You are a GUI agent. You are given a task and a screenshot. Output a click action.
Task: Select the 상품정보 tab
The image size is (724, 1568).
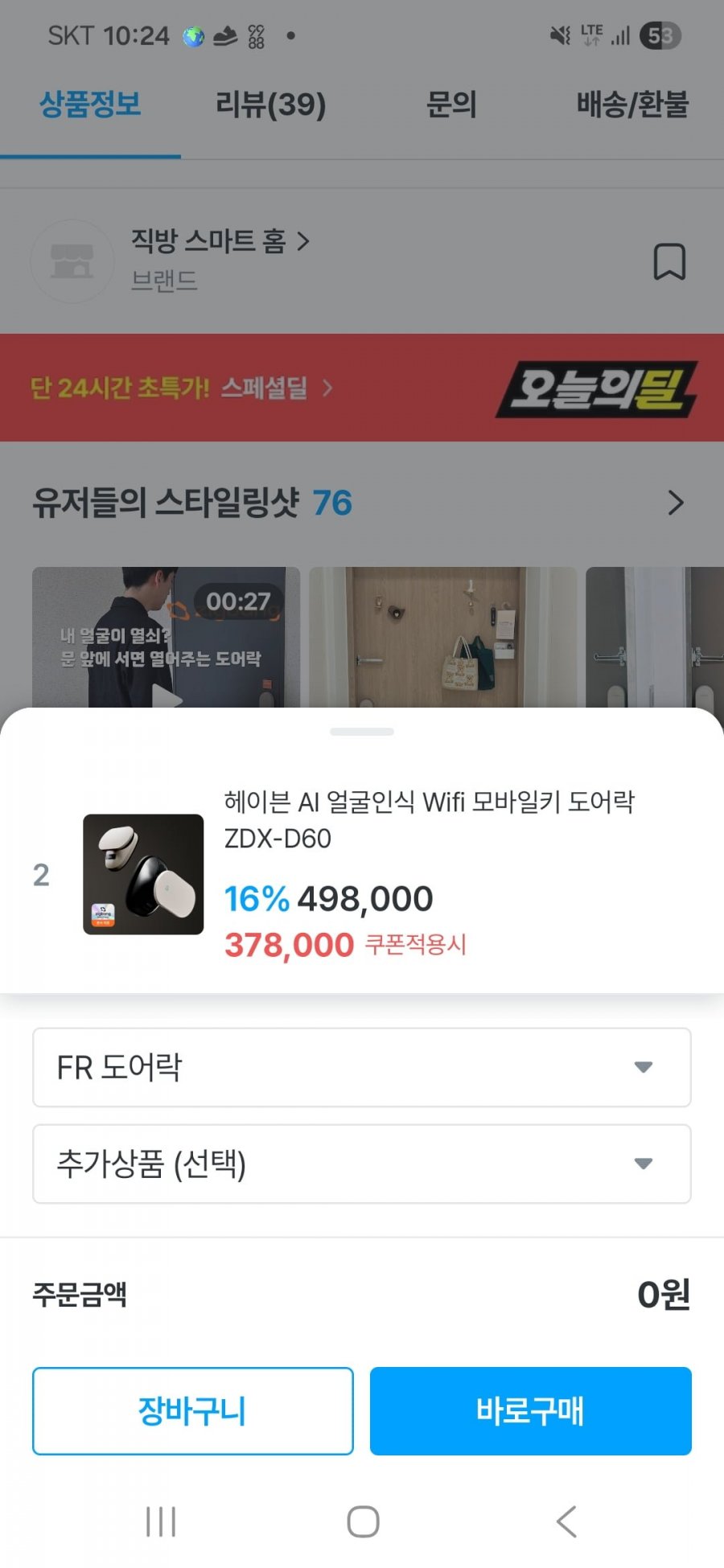pyautogui.click(x=90, y=105)
